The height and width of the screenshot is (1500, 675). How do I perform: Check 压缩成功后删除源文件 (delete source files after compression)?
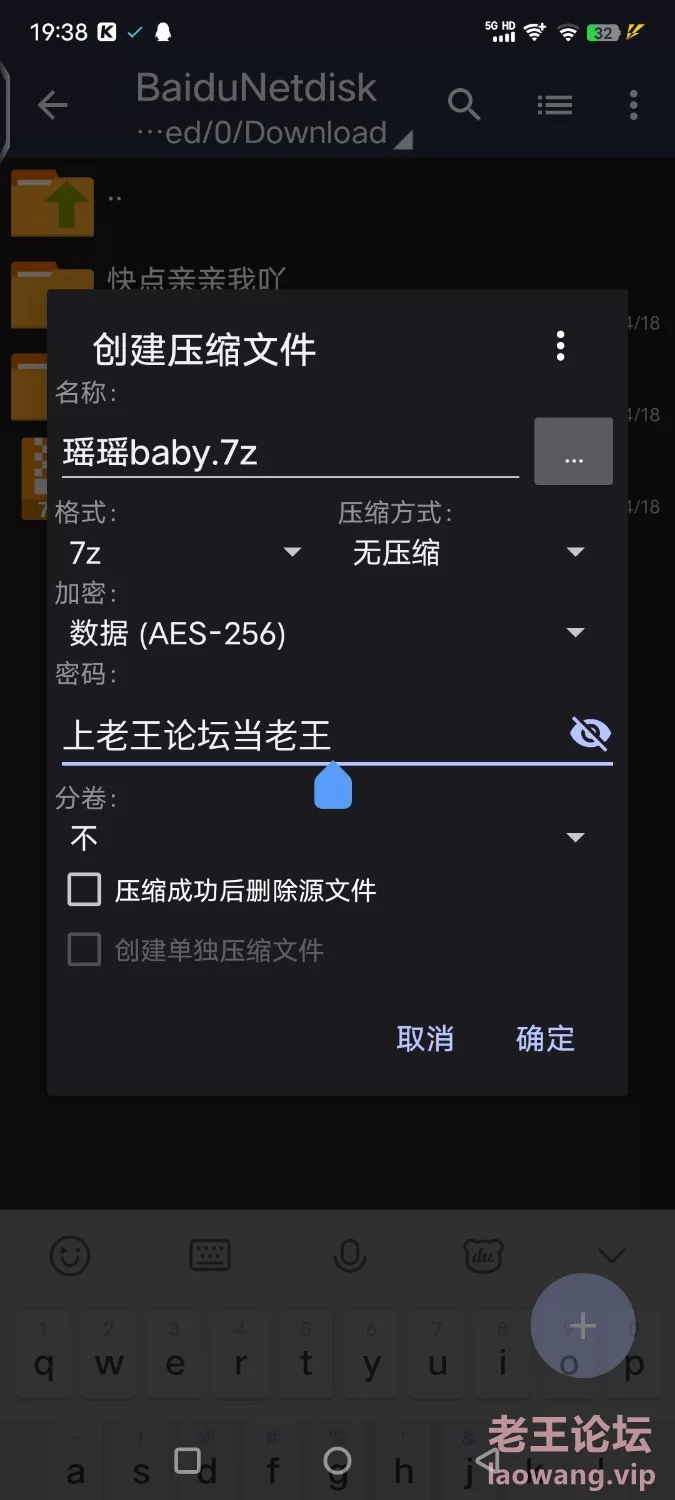[85, 889]
